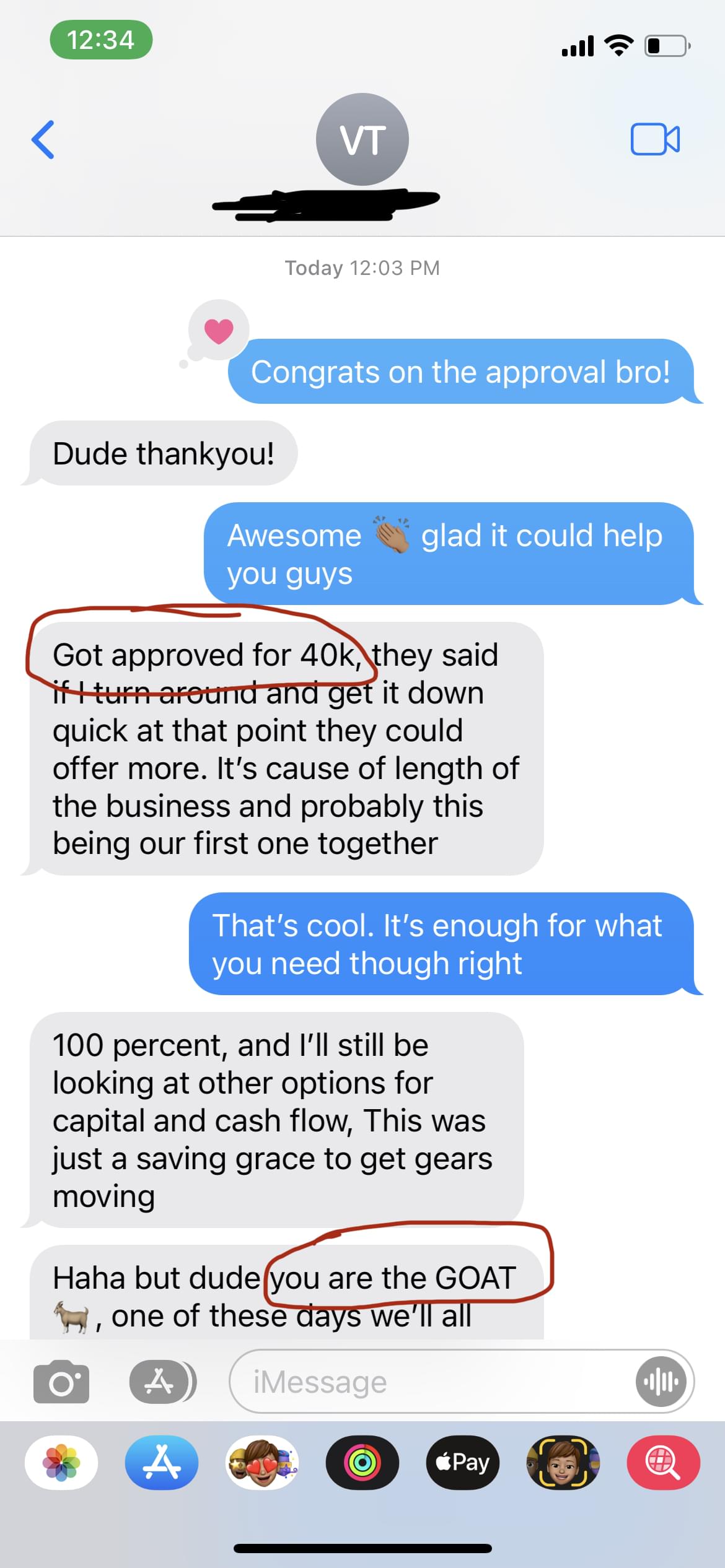Image resolution: width=725 pixels, height=1568 pixels.
Task: Open App Store in the iMessage strip
Action: pos(162,1462)
